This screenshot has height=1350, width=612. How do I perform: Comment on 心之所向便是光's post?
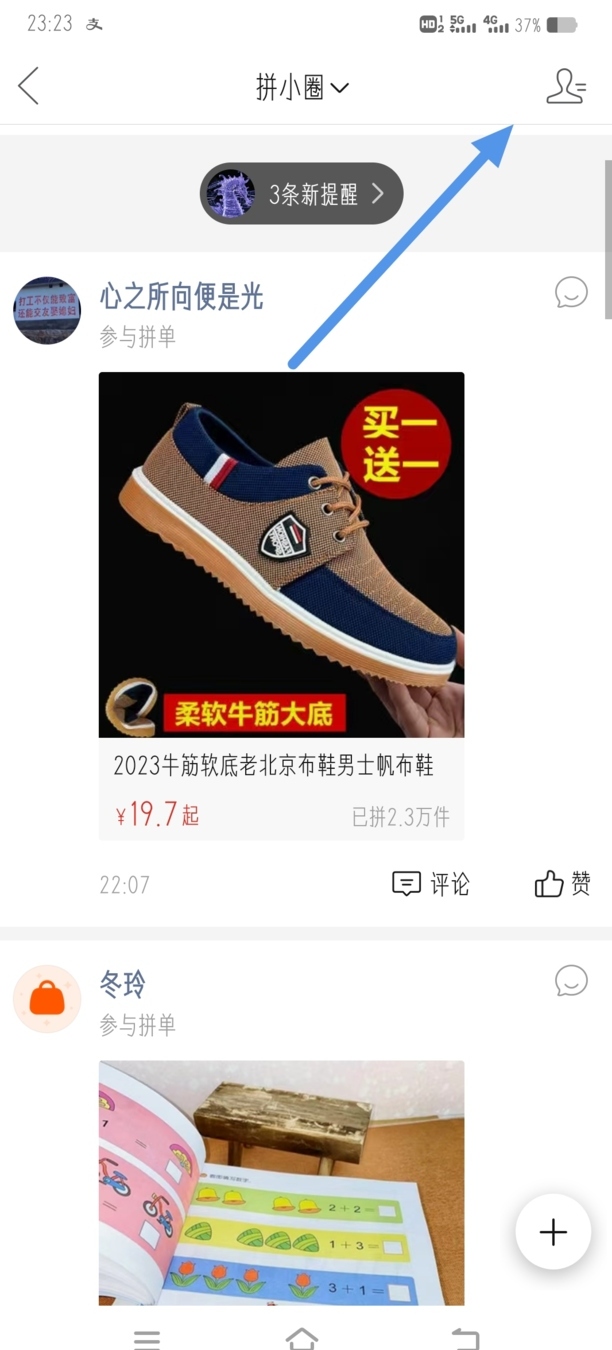pyautogui.click(x=430, y=884)
